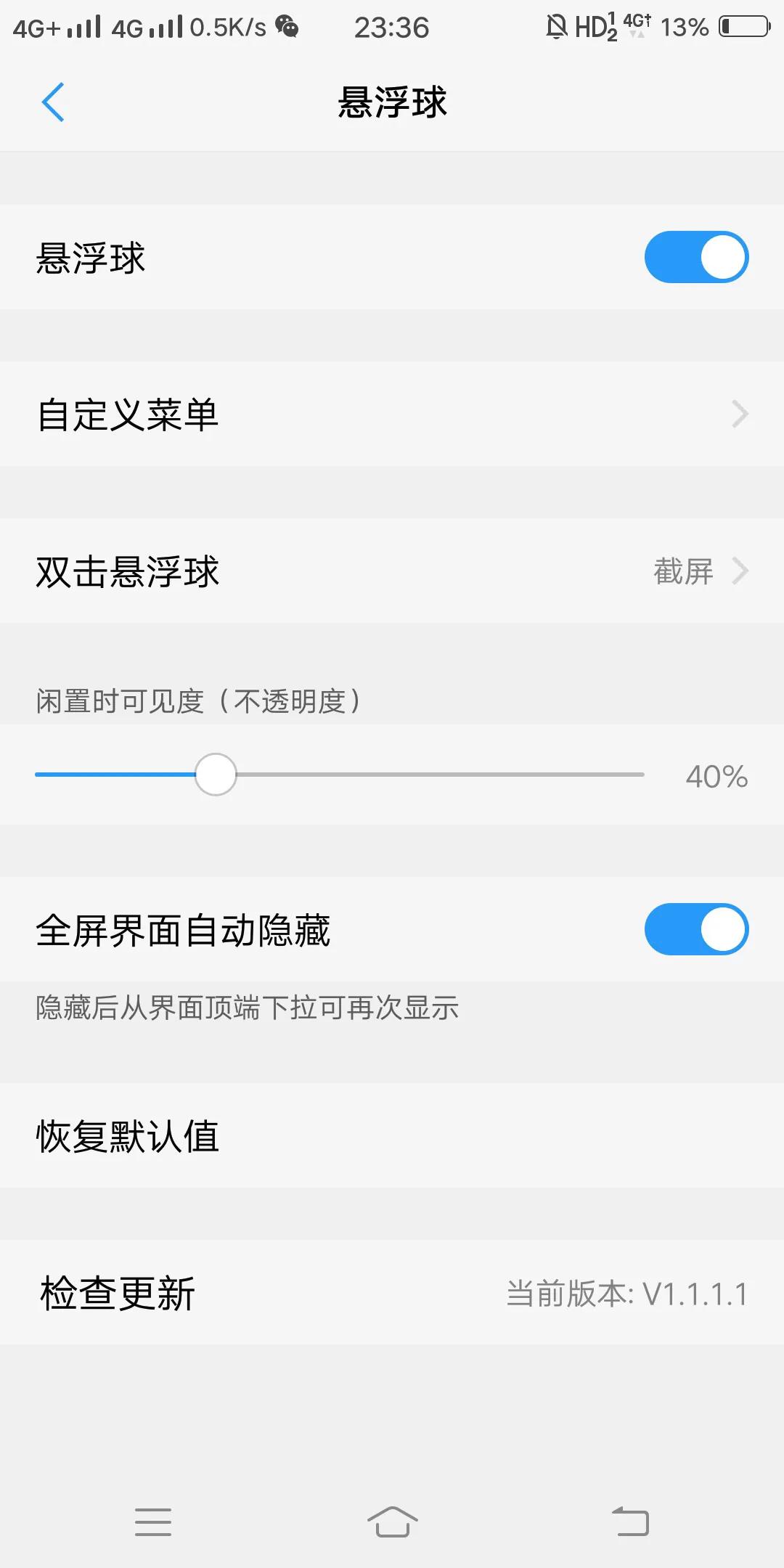
Task: Tap the WeChat icon in the status bar
Action: tap(286, 28)
